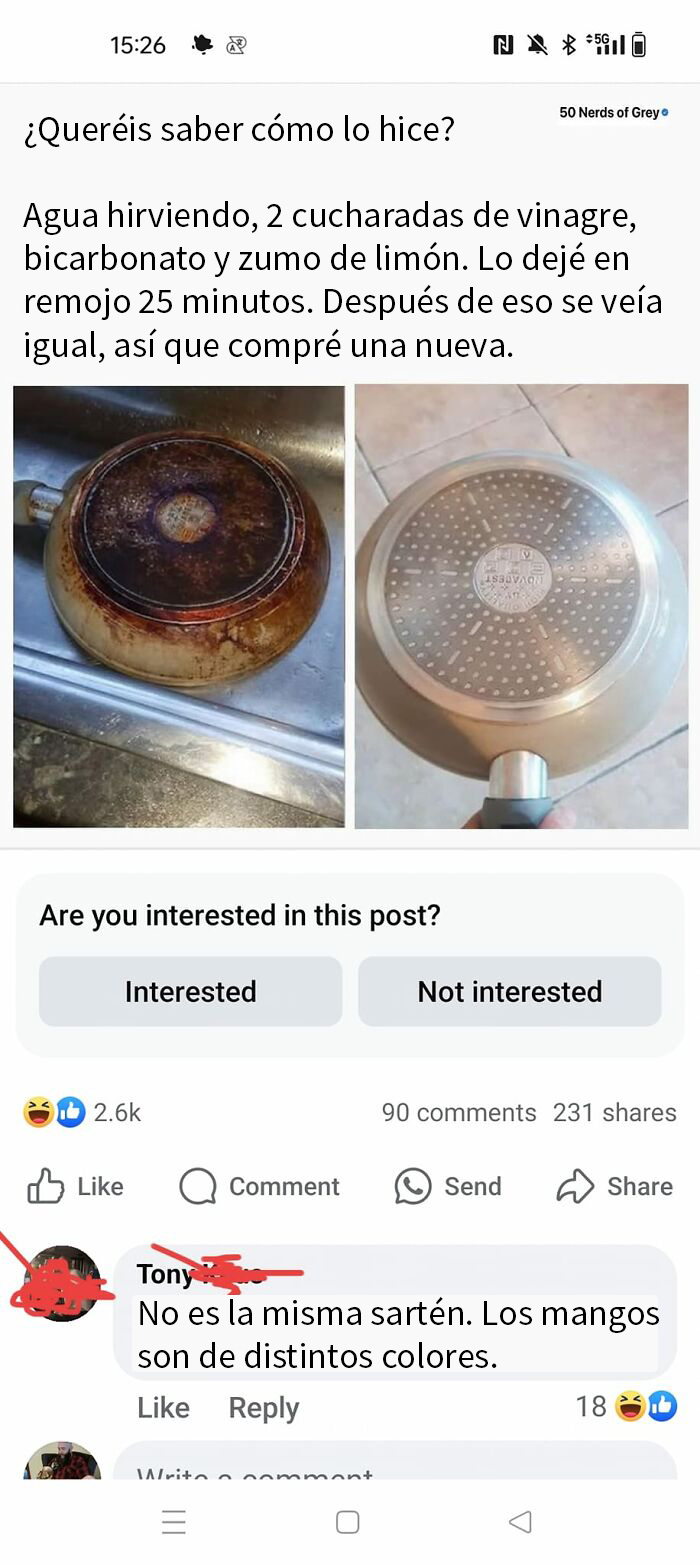Choose Not interested for this post
Viewport: 700px width, 1565px height.
(x=509, y=991)
